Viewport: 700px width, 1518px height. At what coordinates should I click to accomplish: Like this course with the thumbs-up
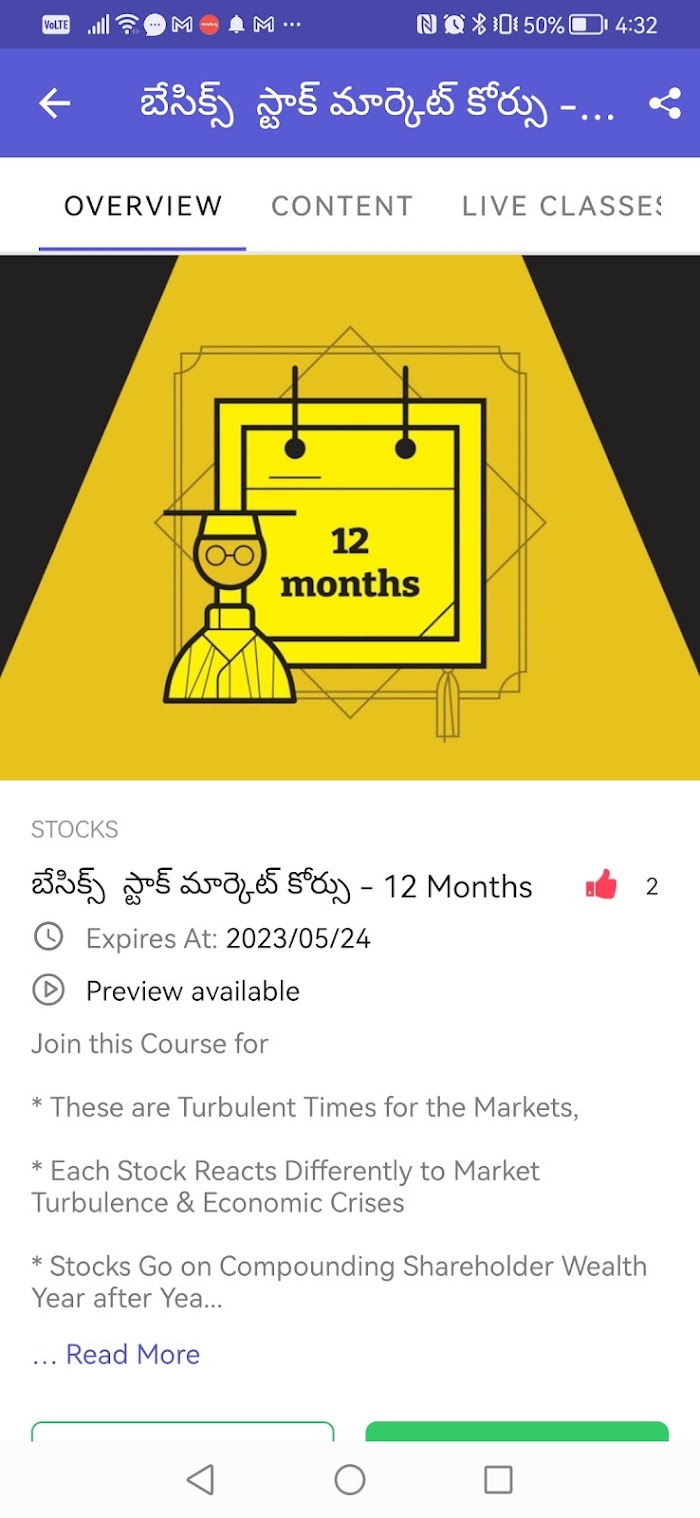[x=601, y=885]
